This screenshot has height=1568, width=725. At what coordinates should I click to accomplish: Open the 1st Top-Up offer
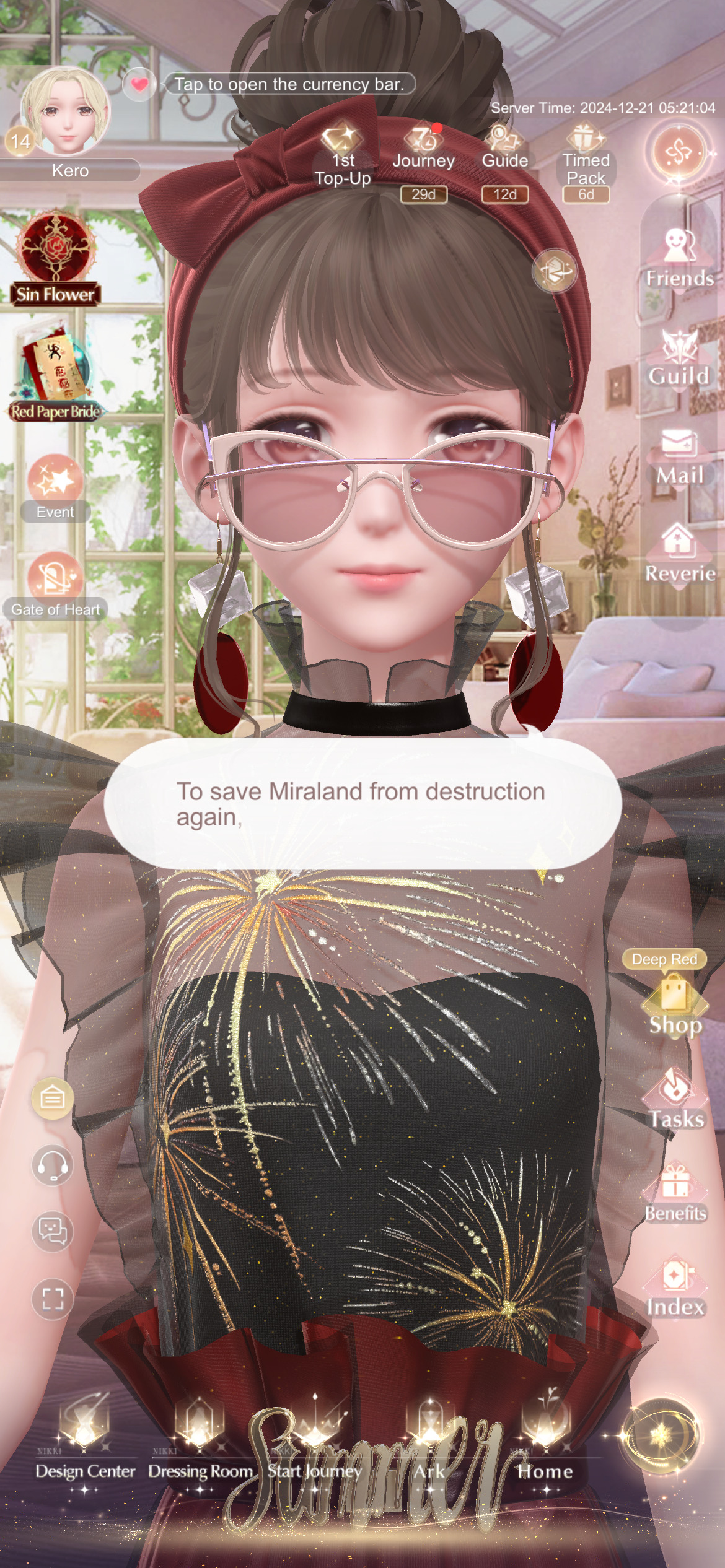342,155
